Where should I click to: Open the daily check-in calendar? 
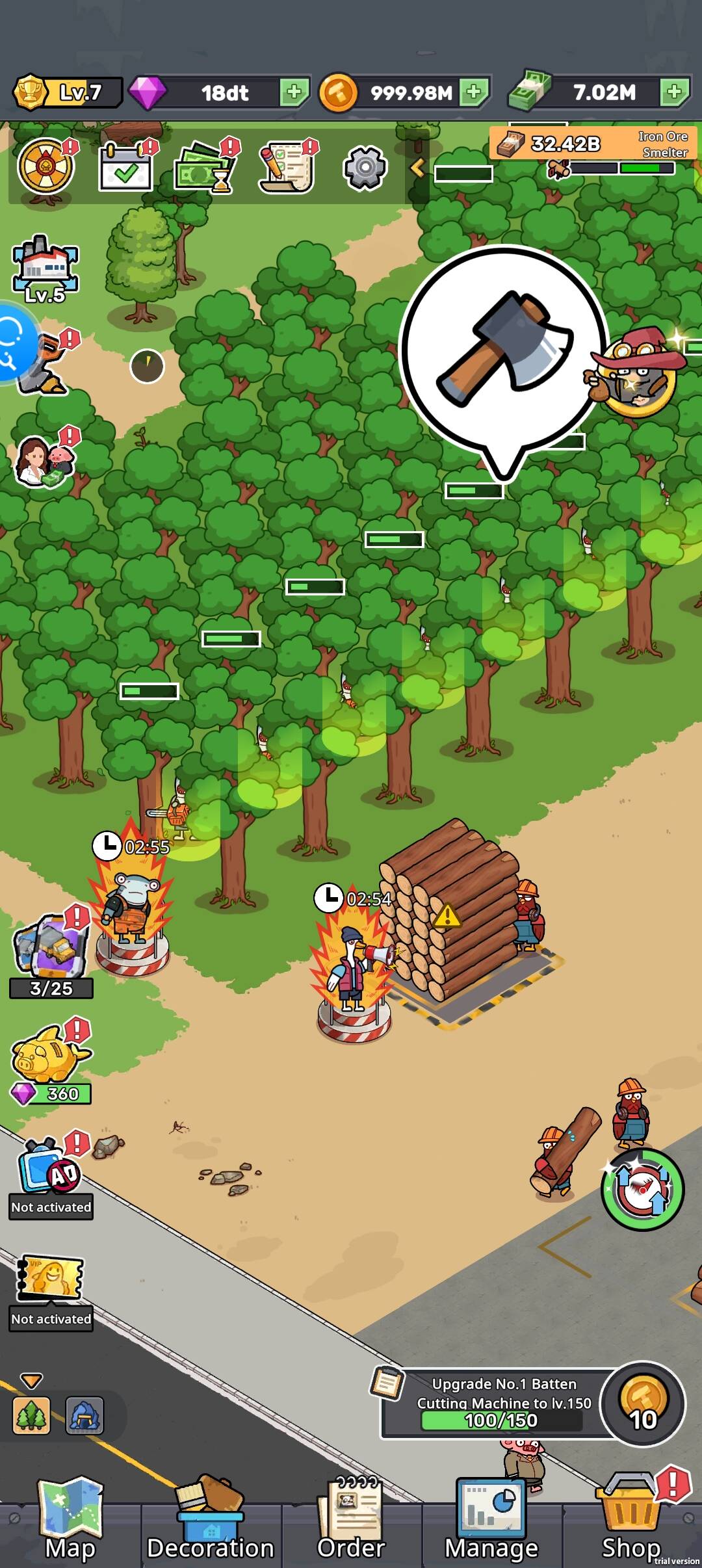(x=126, y=168)
